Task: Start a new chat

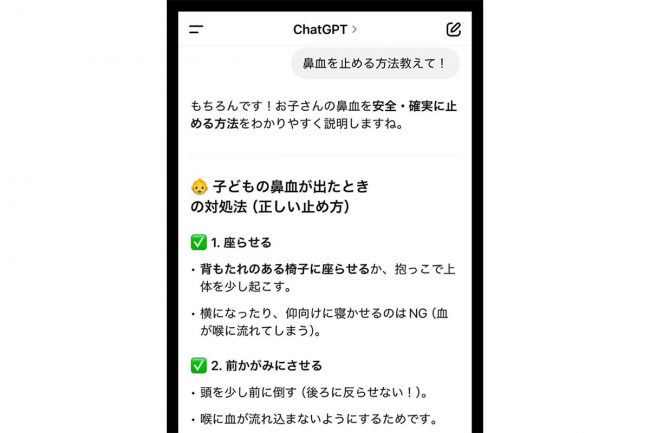Action: (453, 30)
